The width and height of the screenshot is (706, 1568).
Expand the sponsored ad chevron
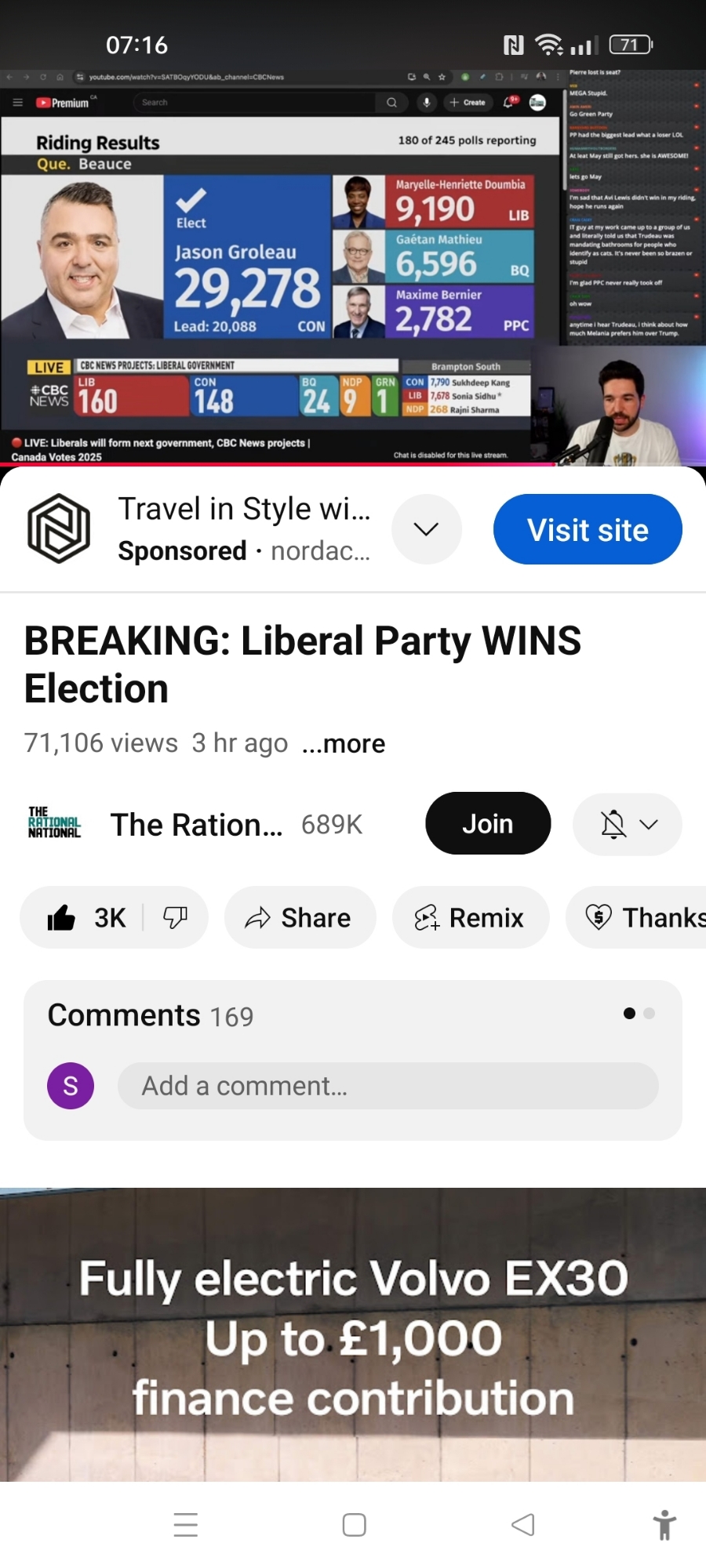426,529
